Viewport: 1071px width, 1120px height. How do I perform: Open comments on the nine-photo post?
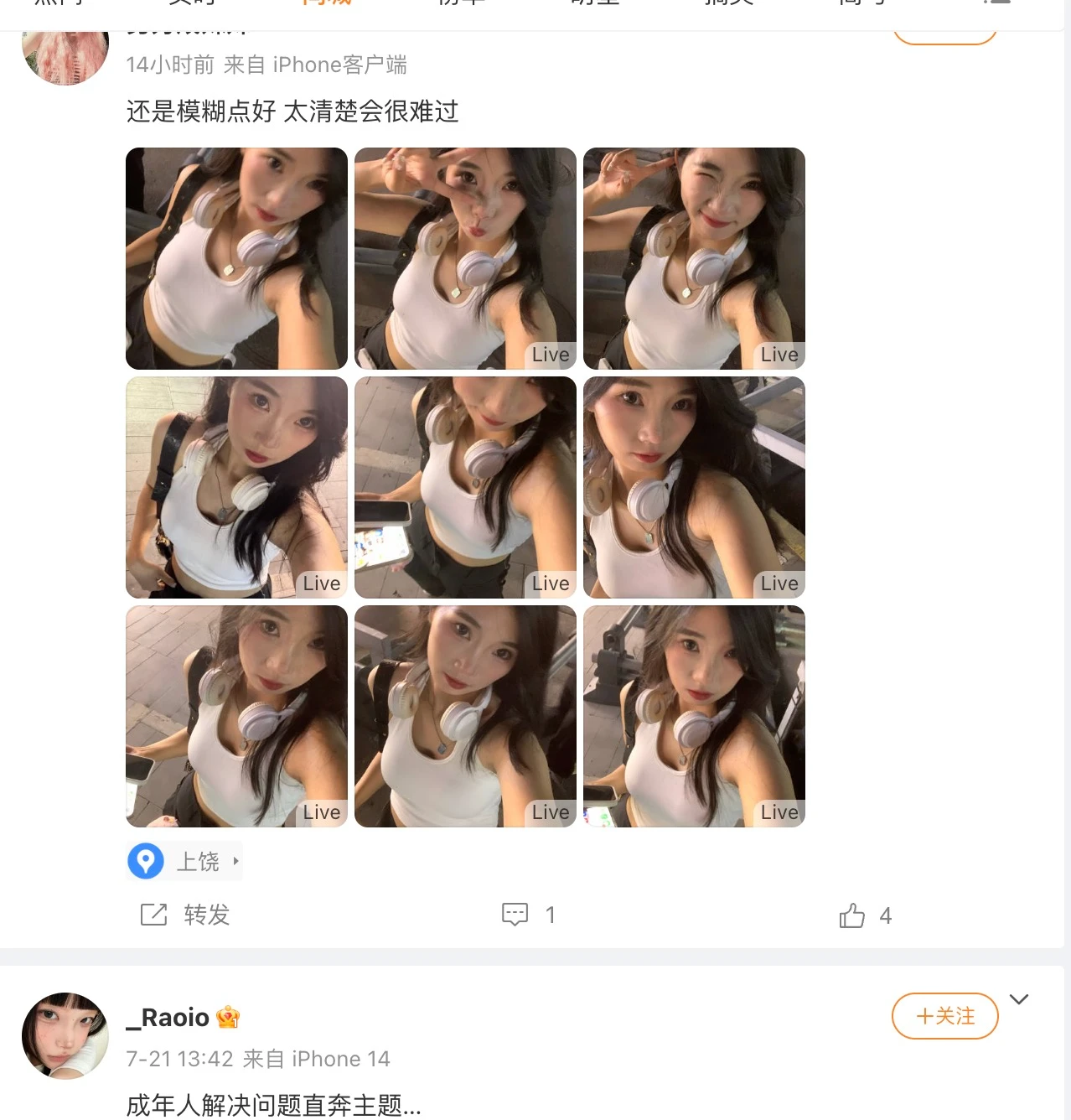(x=527, y=915)
